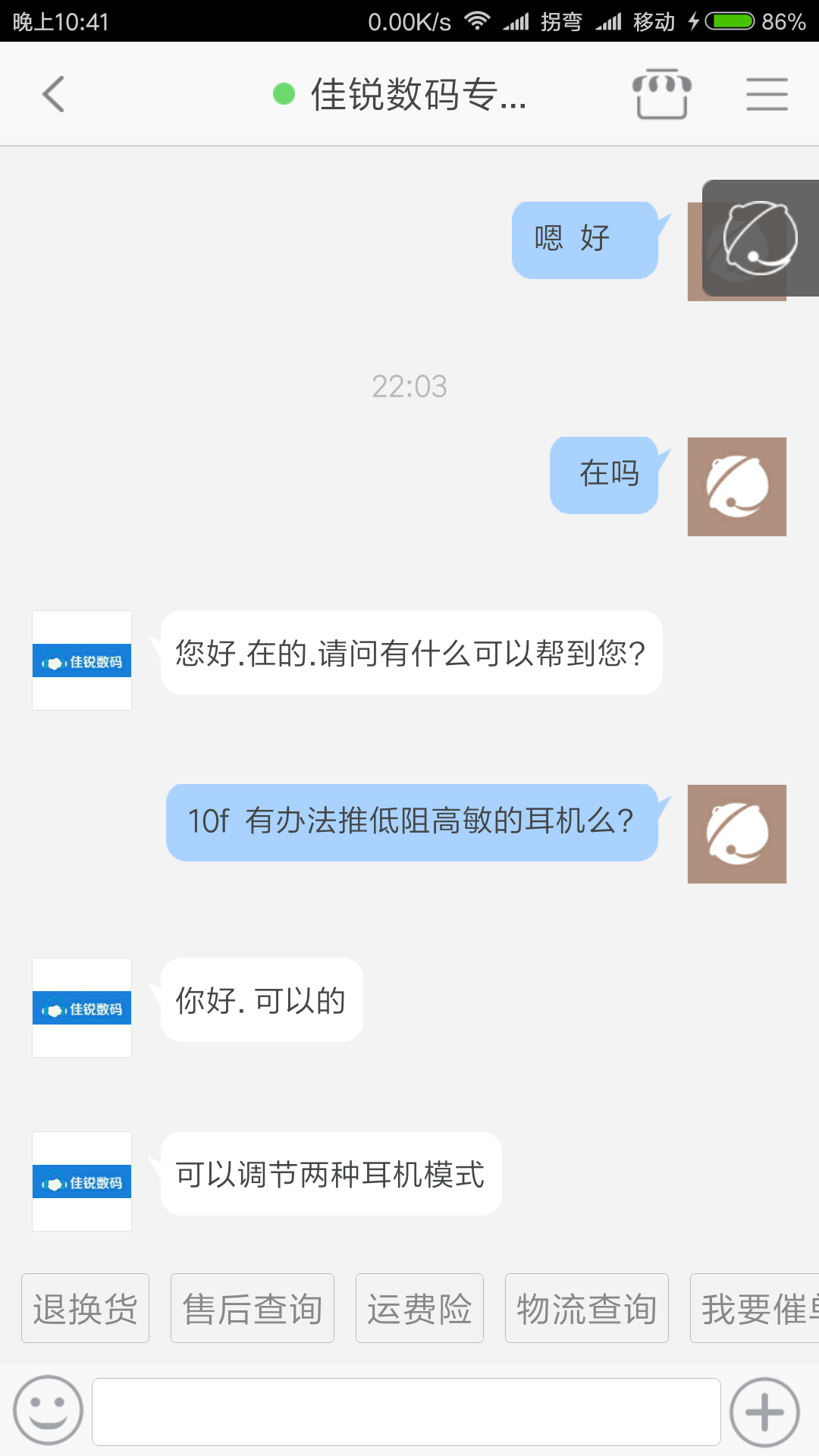
Task: Tap the back arrow to exit chat
Action: 52,94
